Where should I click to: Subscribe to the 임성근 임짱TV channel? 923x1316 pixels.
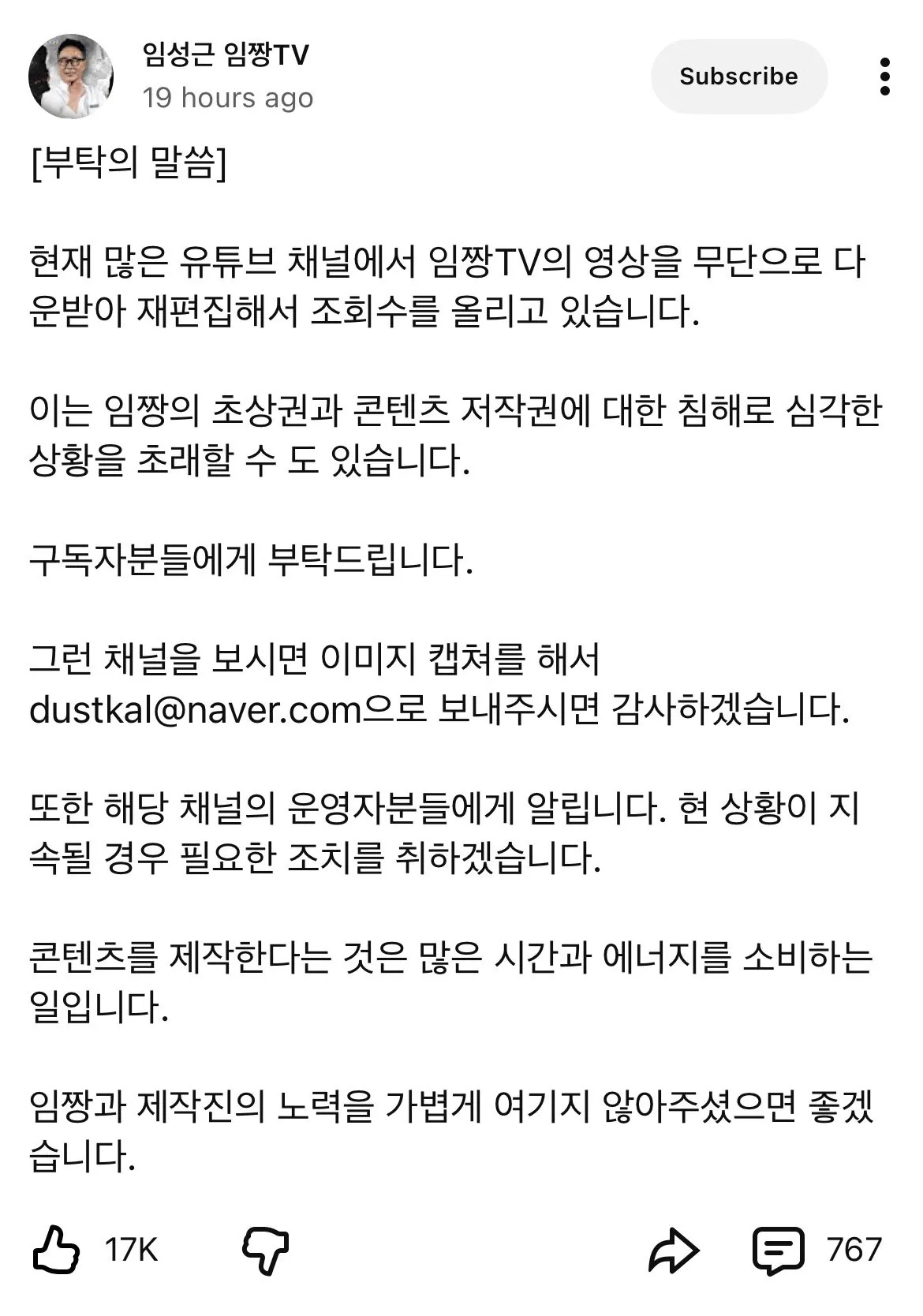click(738, 77)
